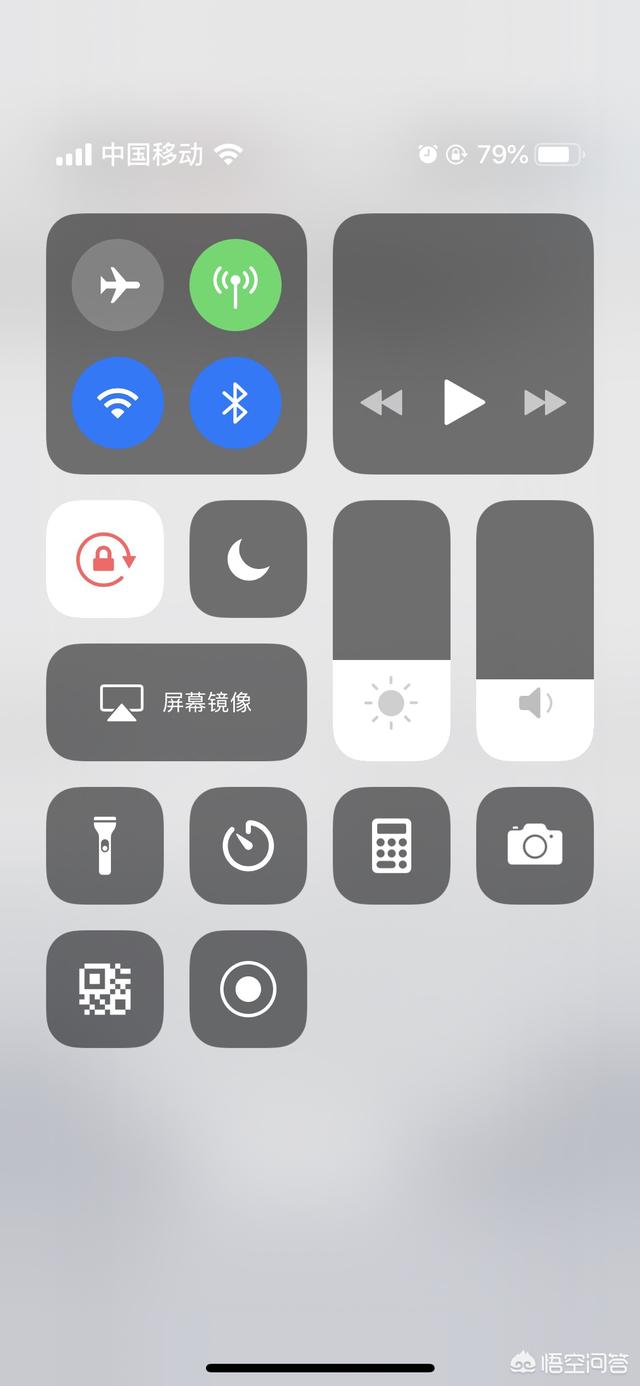Skip to next track
Viewport: 640px width, 1386px height.
tap(545, 403)
